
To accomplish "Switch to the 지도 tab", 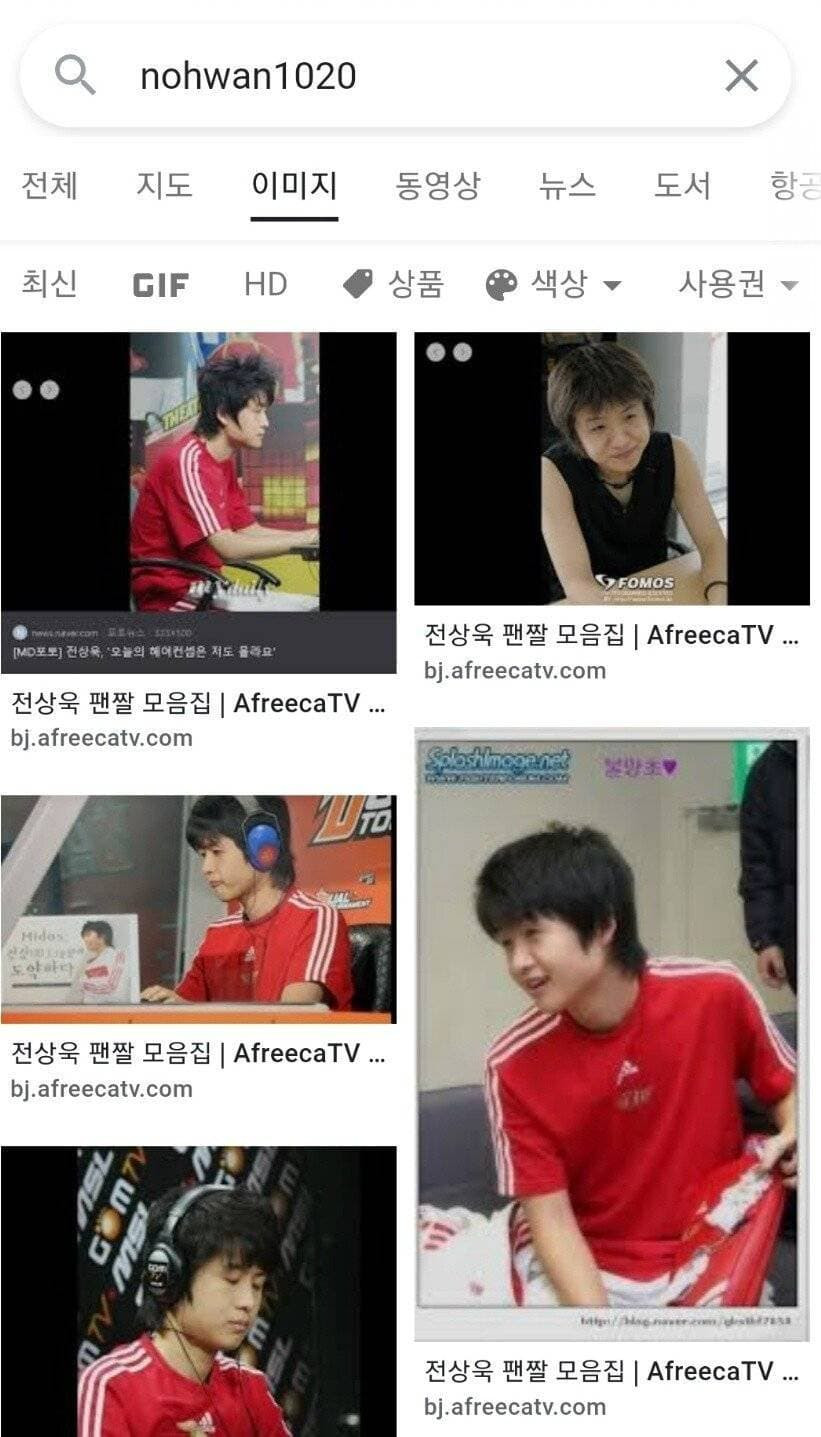I will point(164,185).
